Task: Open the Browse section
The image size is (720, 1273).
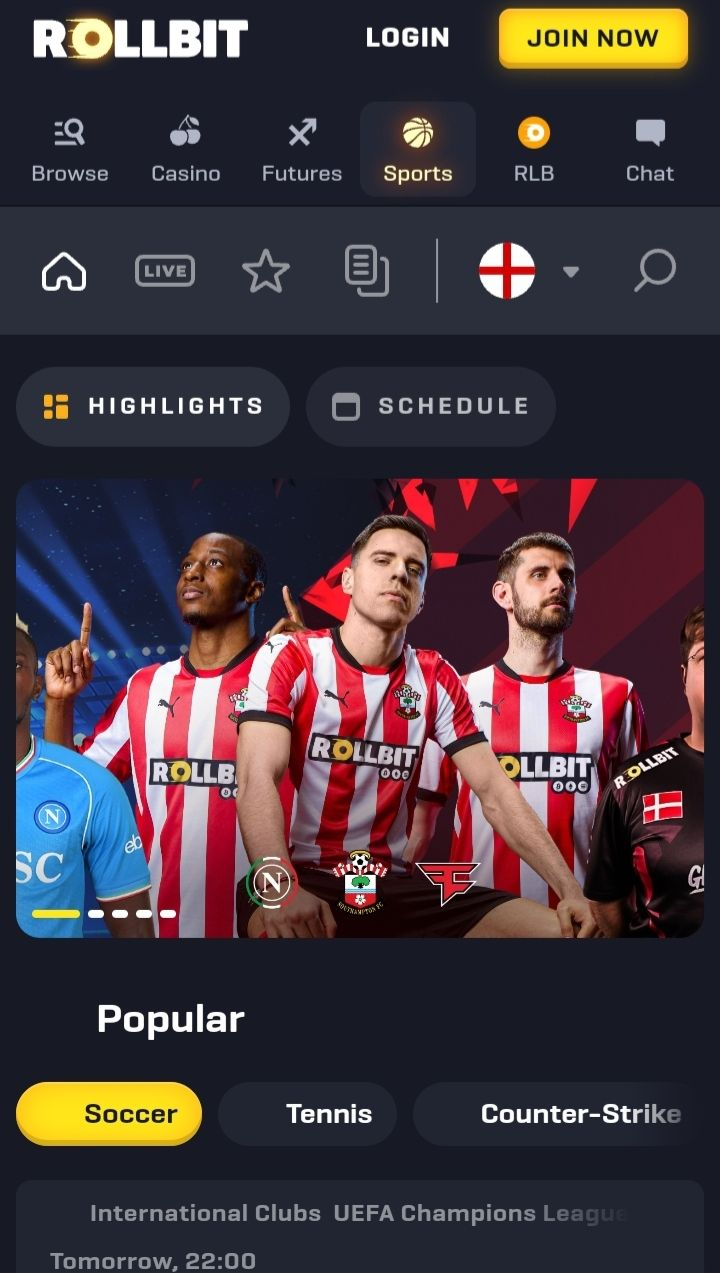Action: 70,150
